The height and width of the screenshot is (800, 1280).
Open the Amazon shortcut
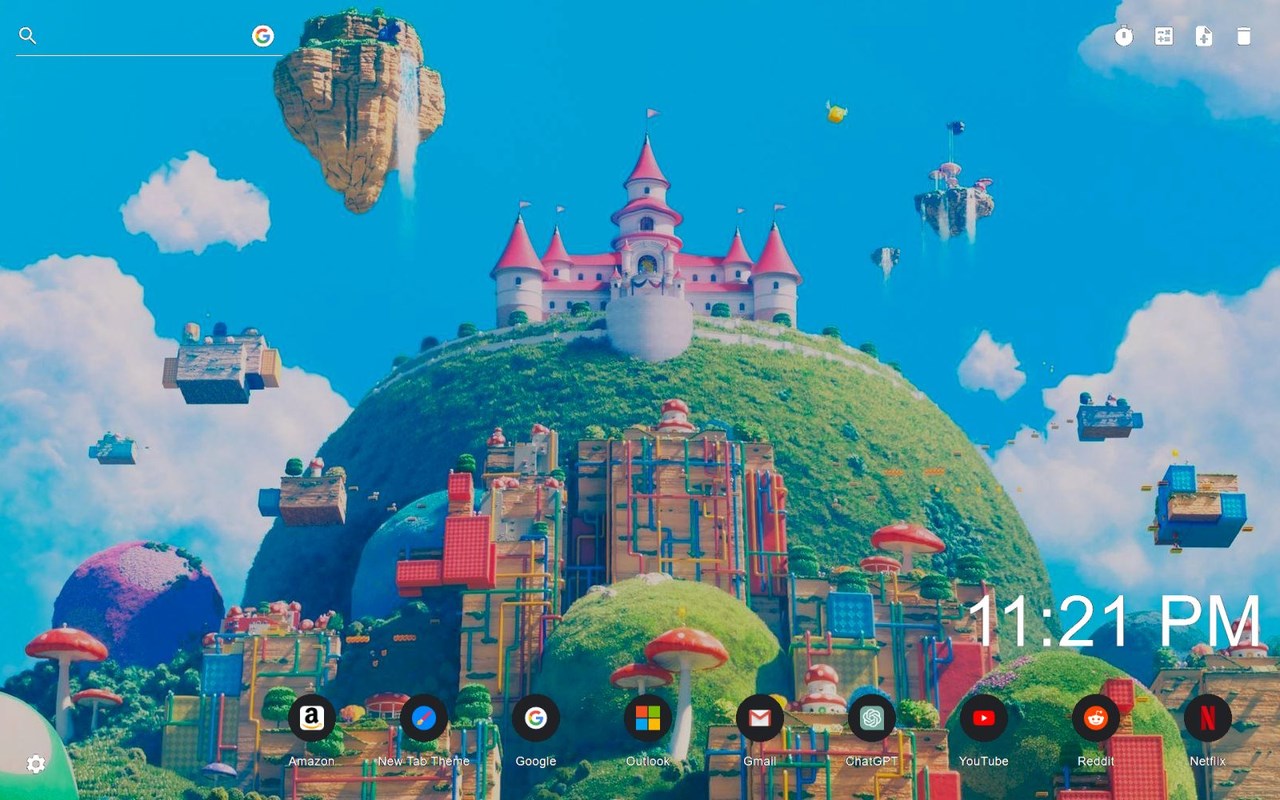pos(312,718)
